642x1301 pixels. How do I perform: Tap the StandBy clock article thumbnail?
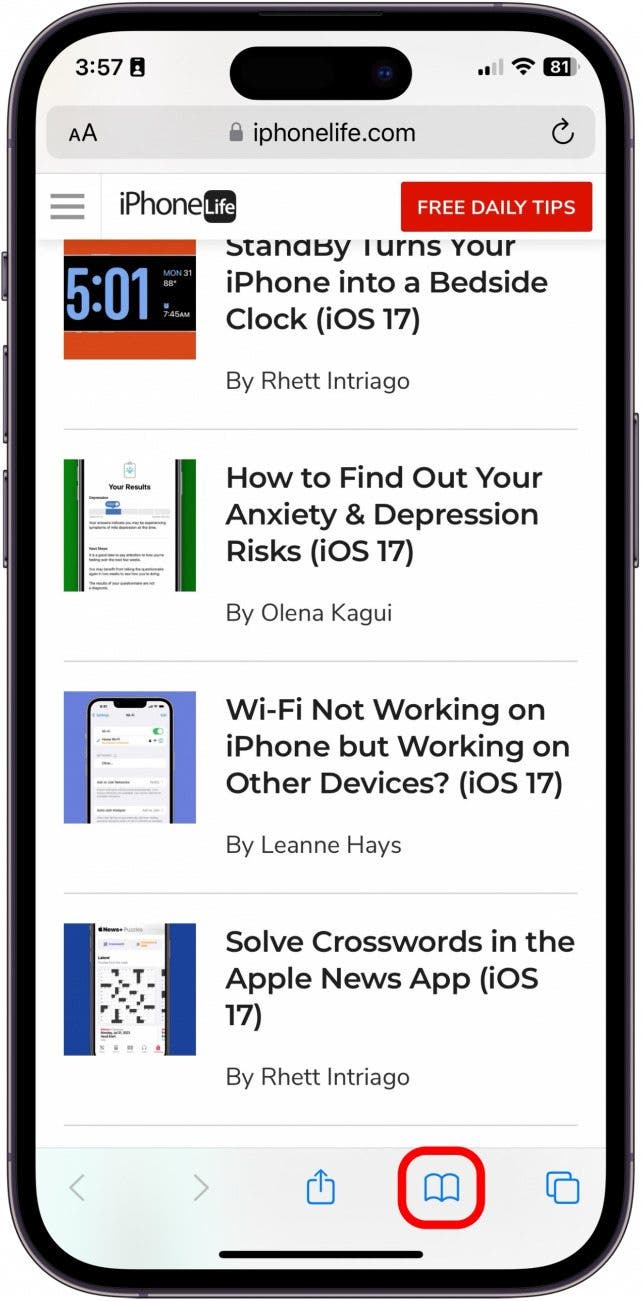click(130, 299)
